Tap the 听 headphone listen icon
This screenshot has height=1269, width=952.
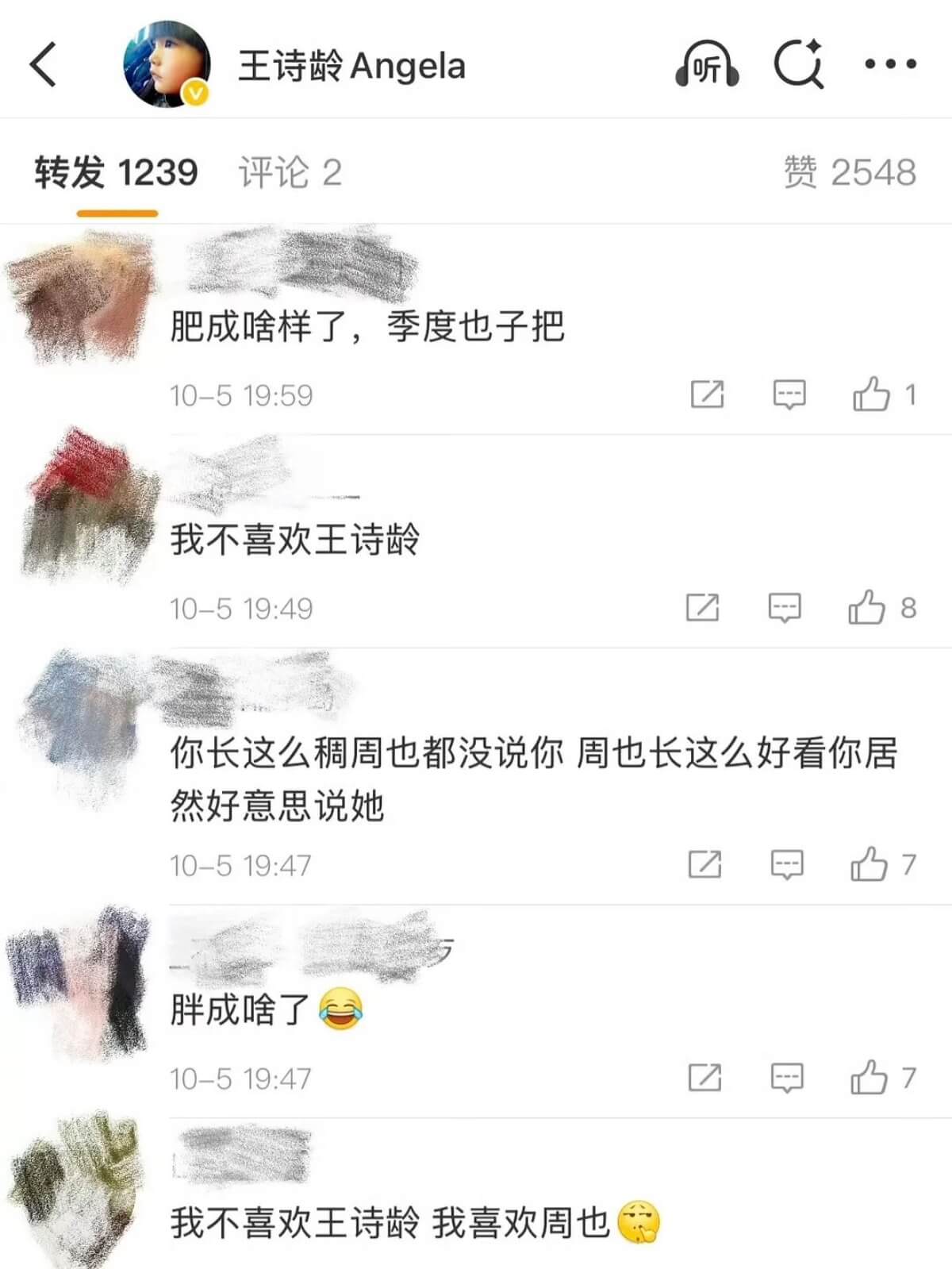(707, 64)
